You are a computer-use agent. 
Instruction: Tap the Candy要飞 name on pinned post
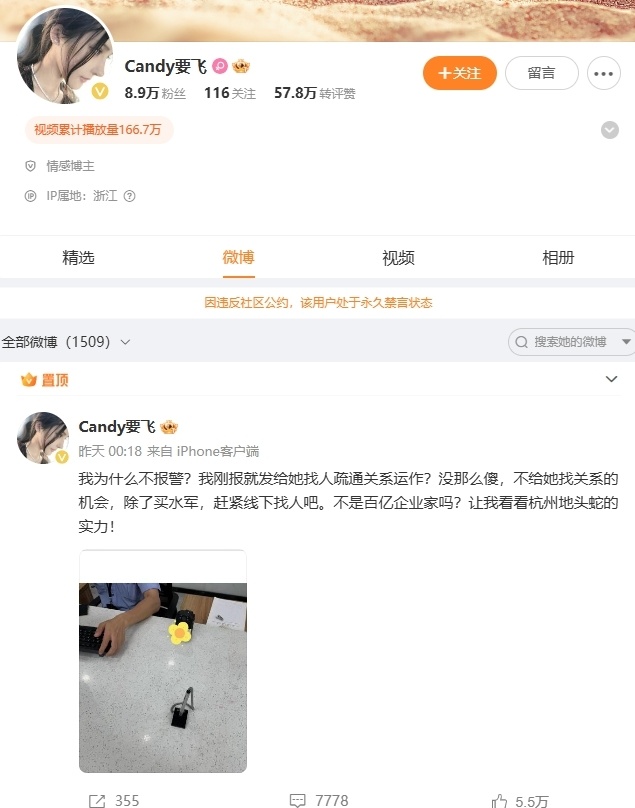pyautogui.click(x=118, y=427)
